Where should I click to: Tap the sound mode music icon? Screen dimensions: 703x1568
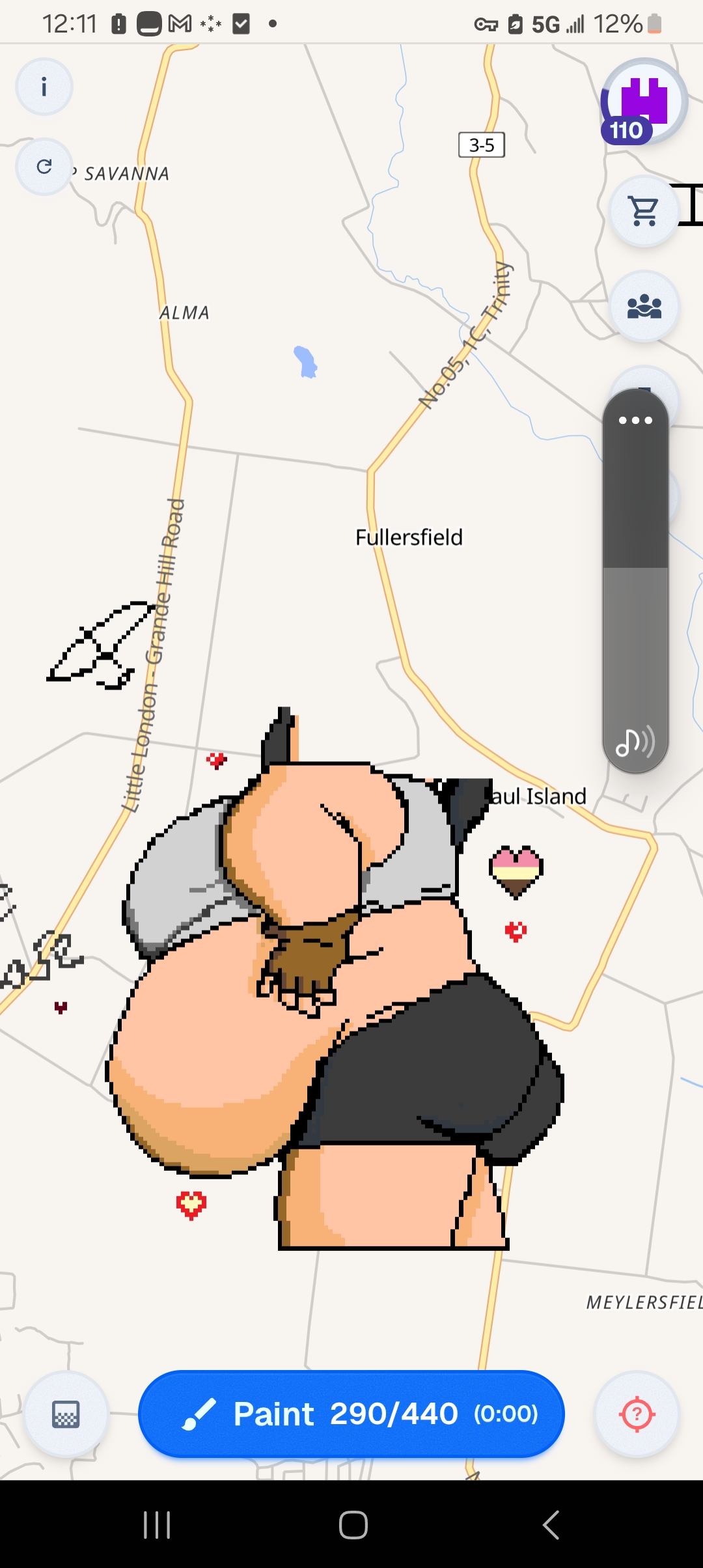click(x=635, y=742)
